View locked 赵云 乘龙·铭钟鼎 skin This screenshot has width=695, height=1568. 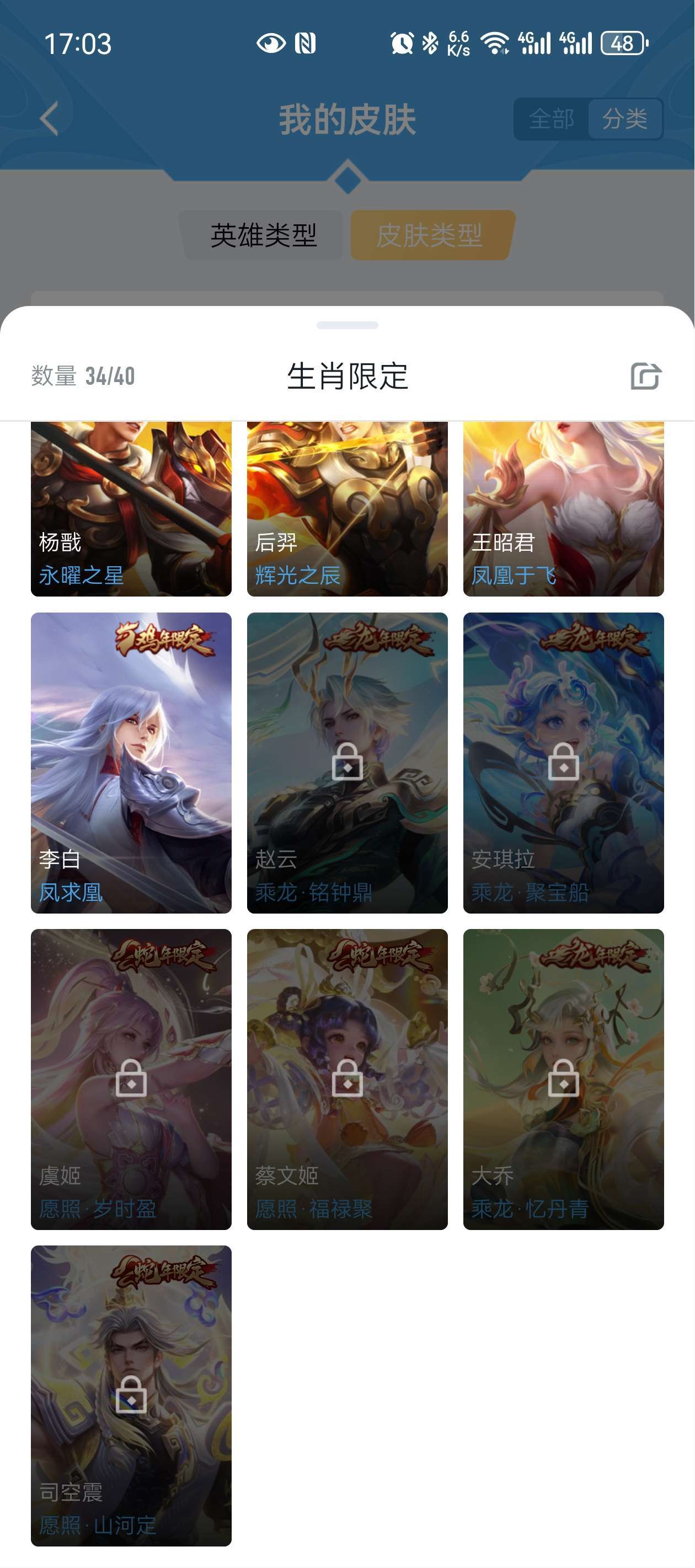point(347,762)
